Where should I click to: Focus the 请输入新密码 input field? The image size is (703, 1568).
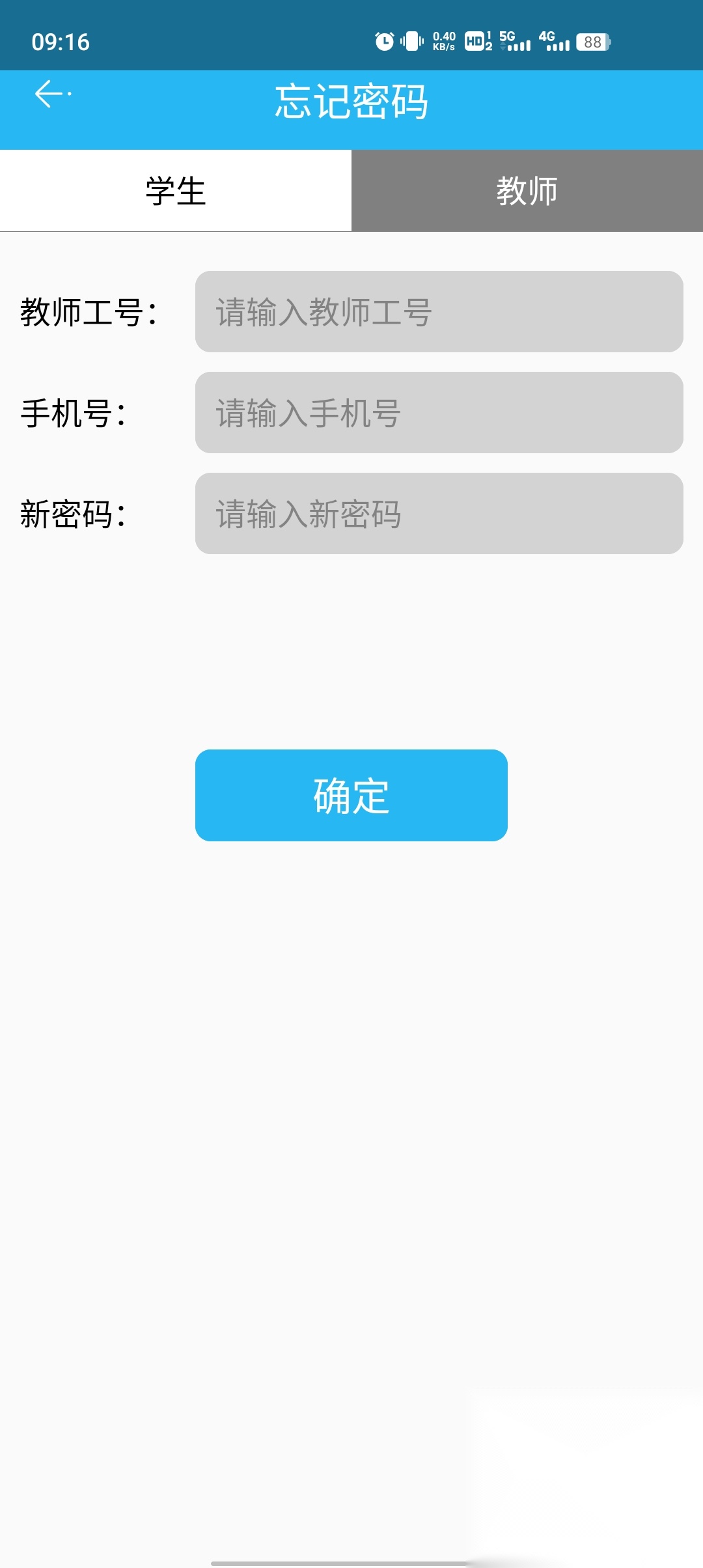437,514
